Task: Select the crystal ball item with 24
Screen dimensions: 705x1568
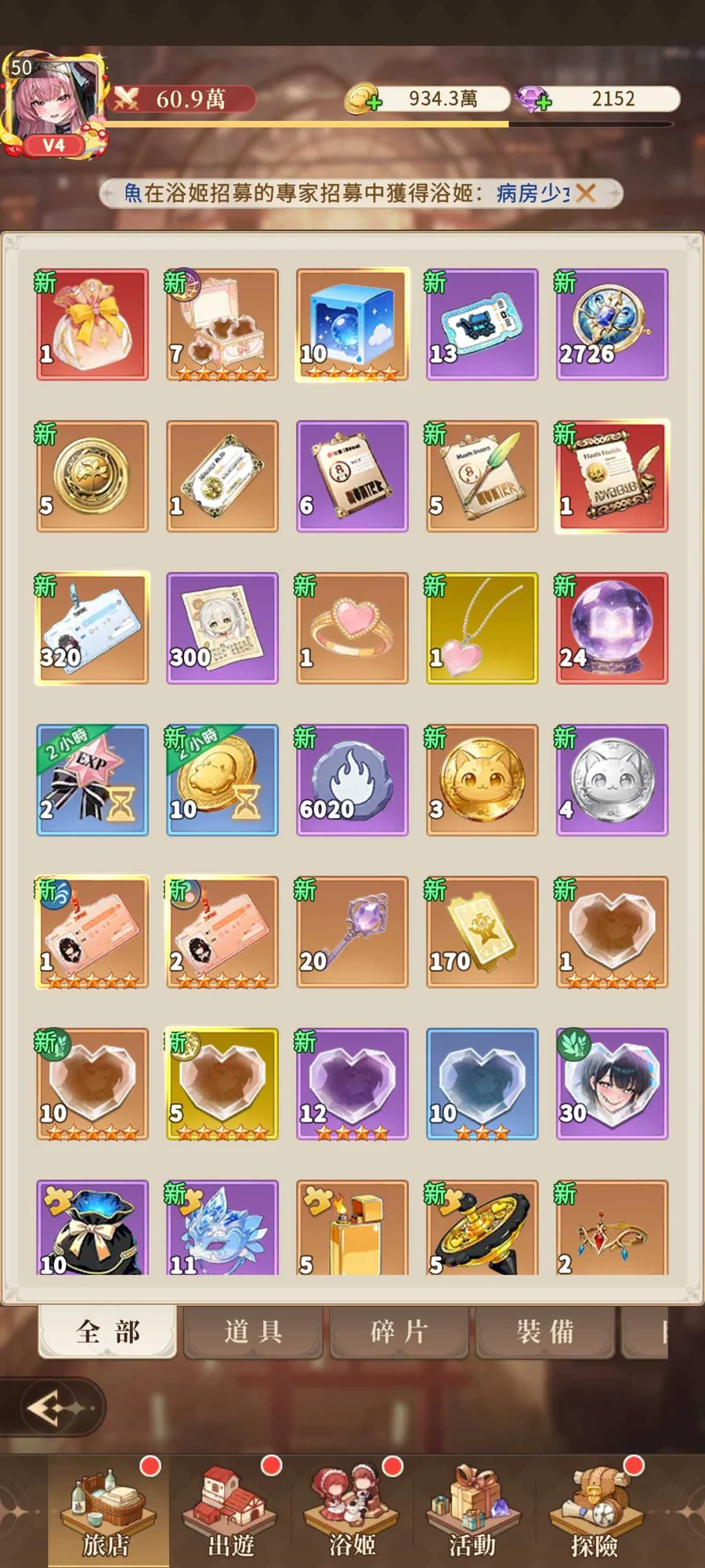Action: (612, 628)
